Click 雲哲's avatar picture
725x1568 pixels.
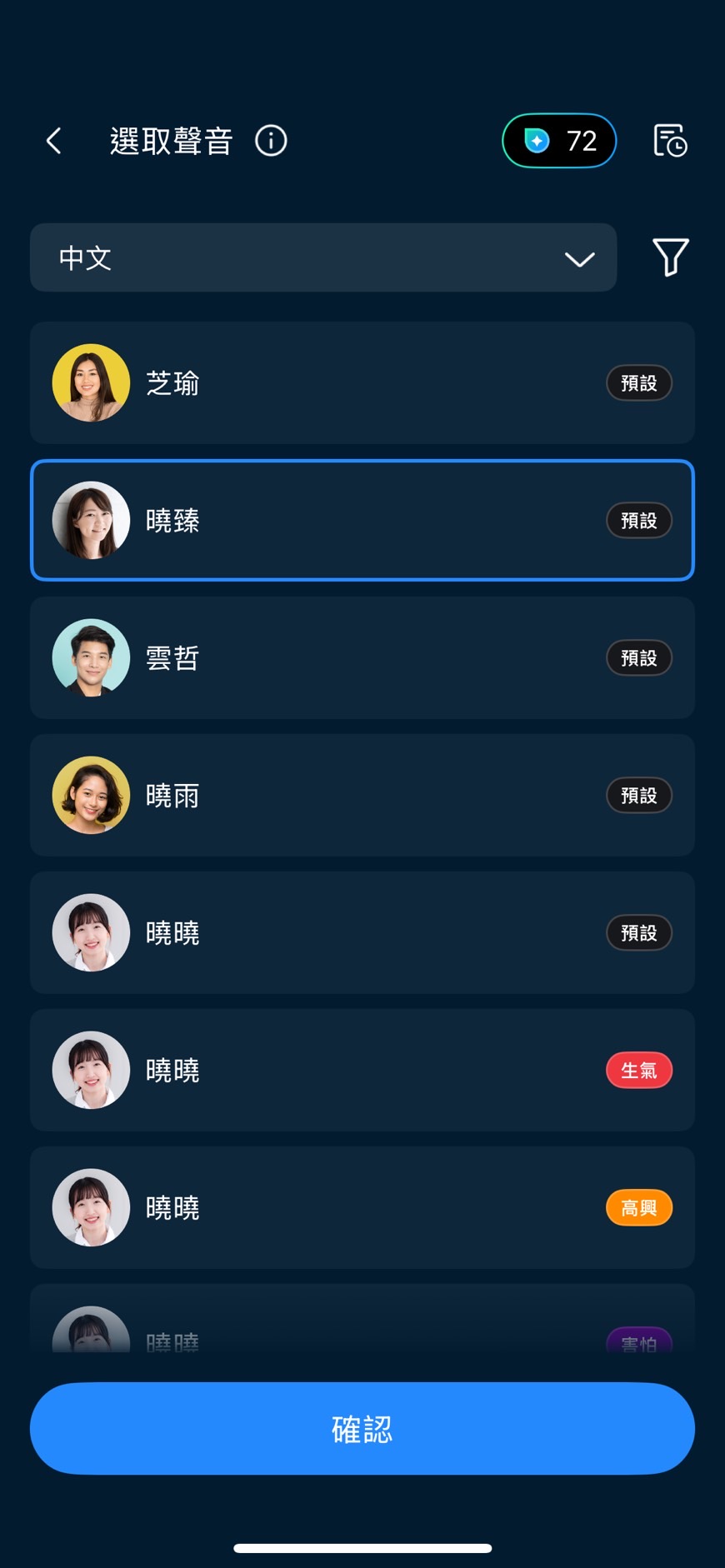click(x=91, y=657)
